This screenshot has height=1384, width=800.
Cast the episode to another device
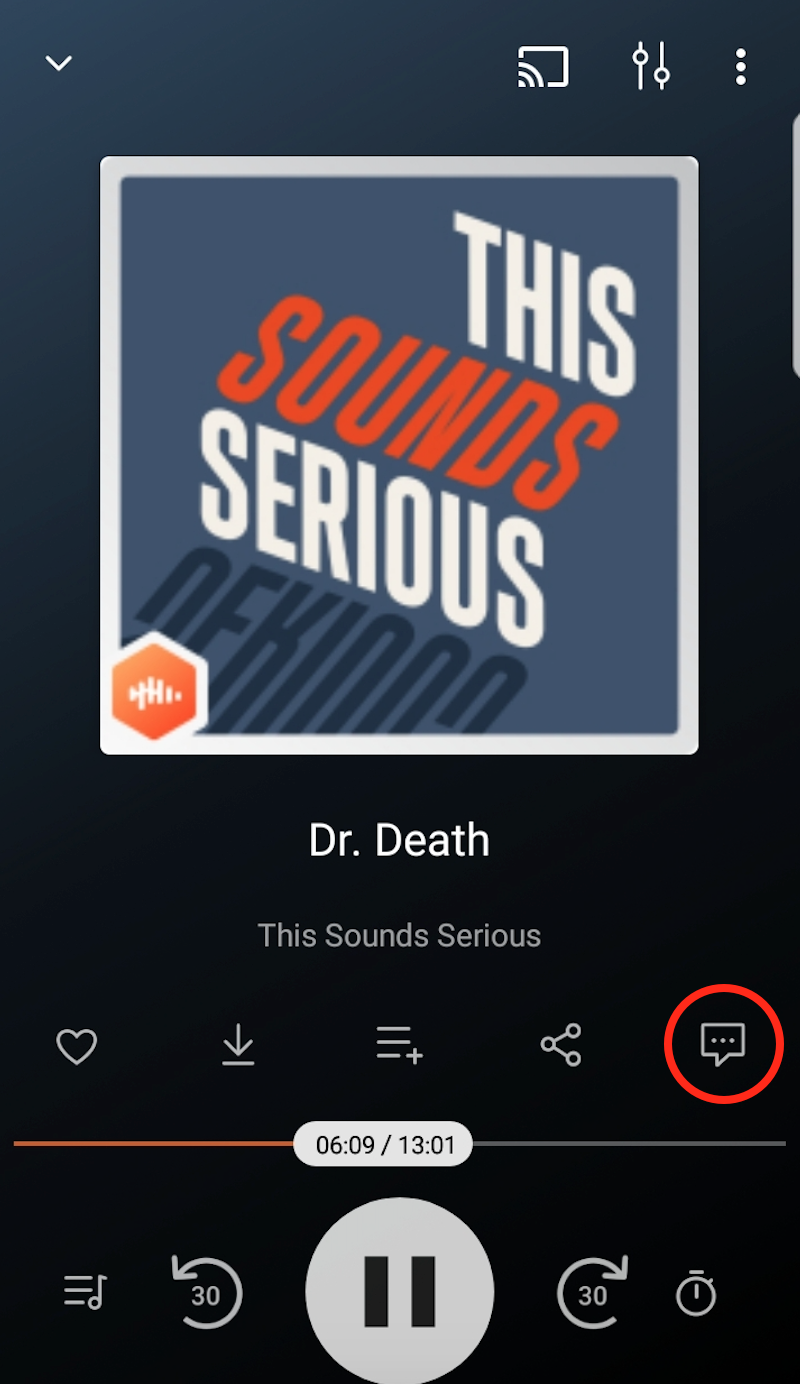(542, 66)
